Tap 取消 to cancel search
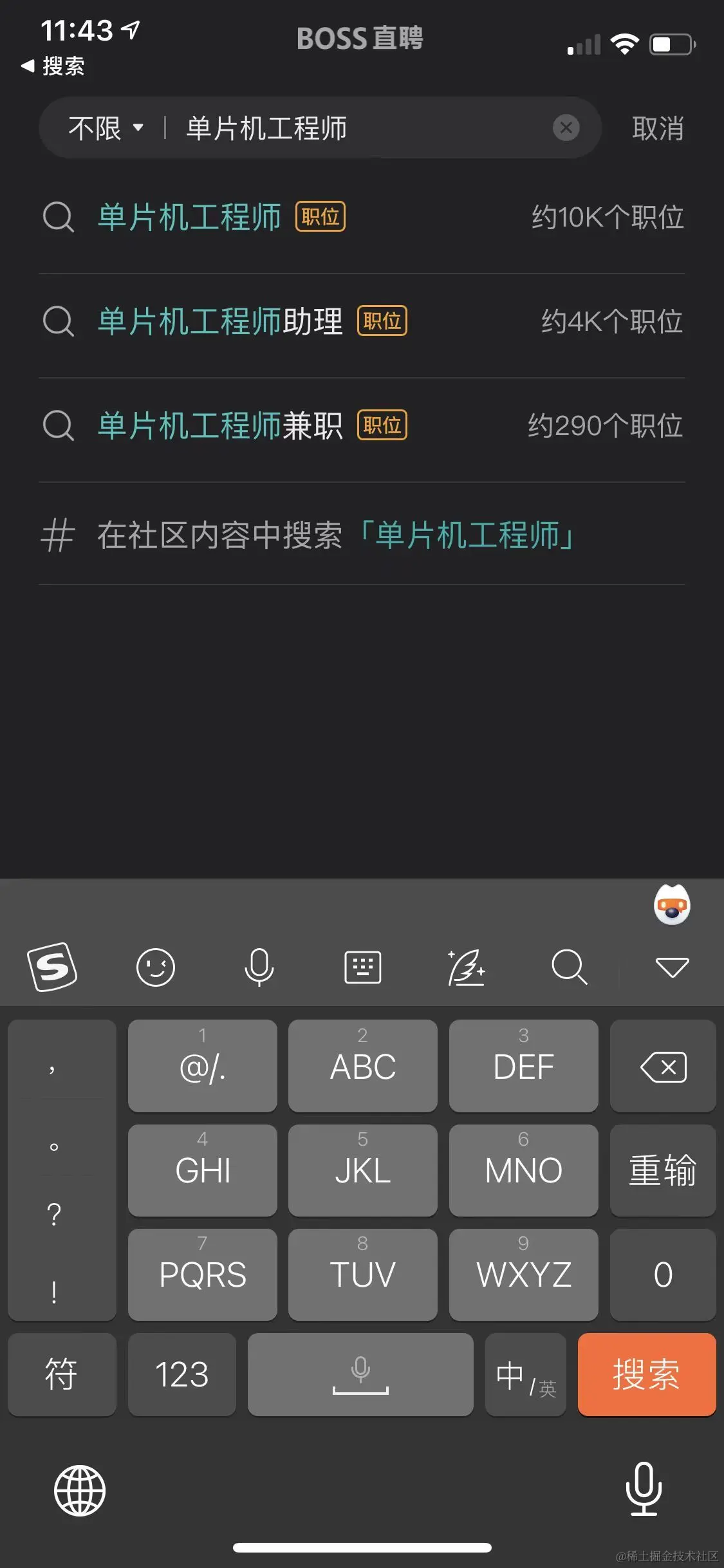This screenshot has height=1568, width=724. (657, 128)
